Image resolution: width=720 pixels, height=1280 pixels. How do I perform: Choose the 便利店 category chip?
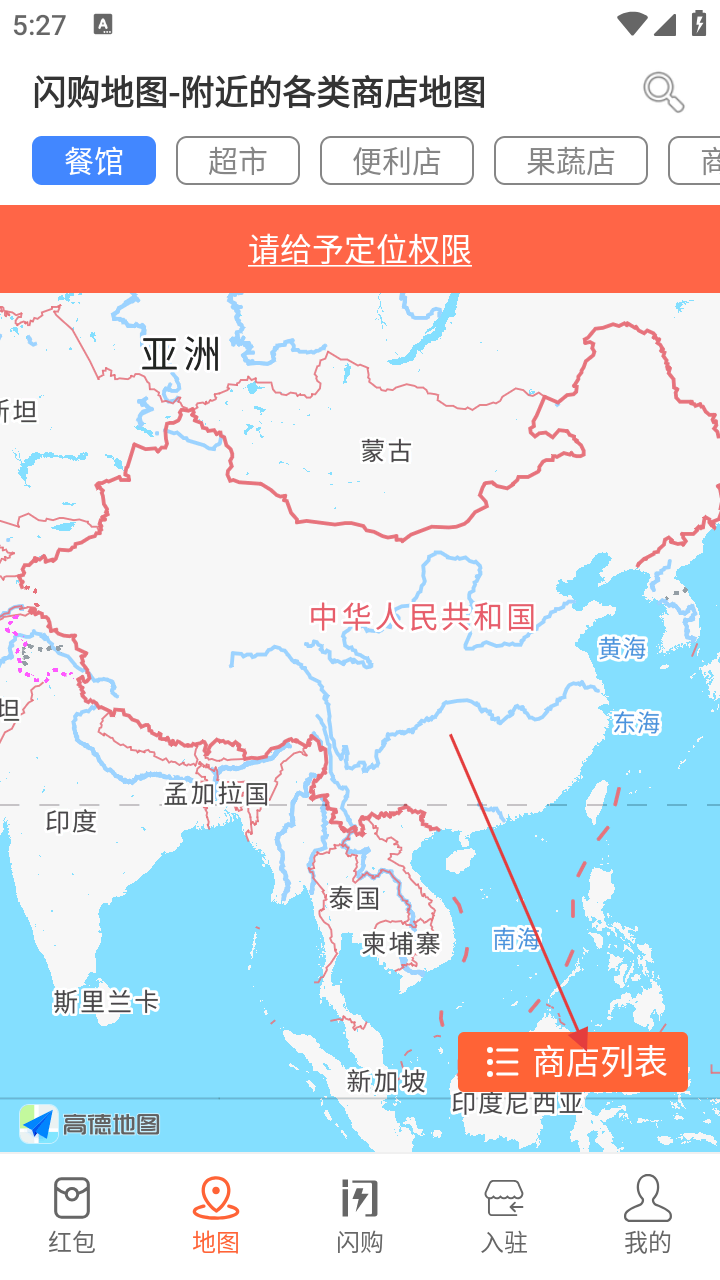(397, 161)
